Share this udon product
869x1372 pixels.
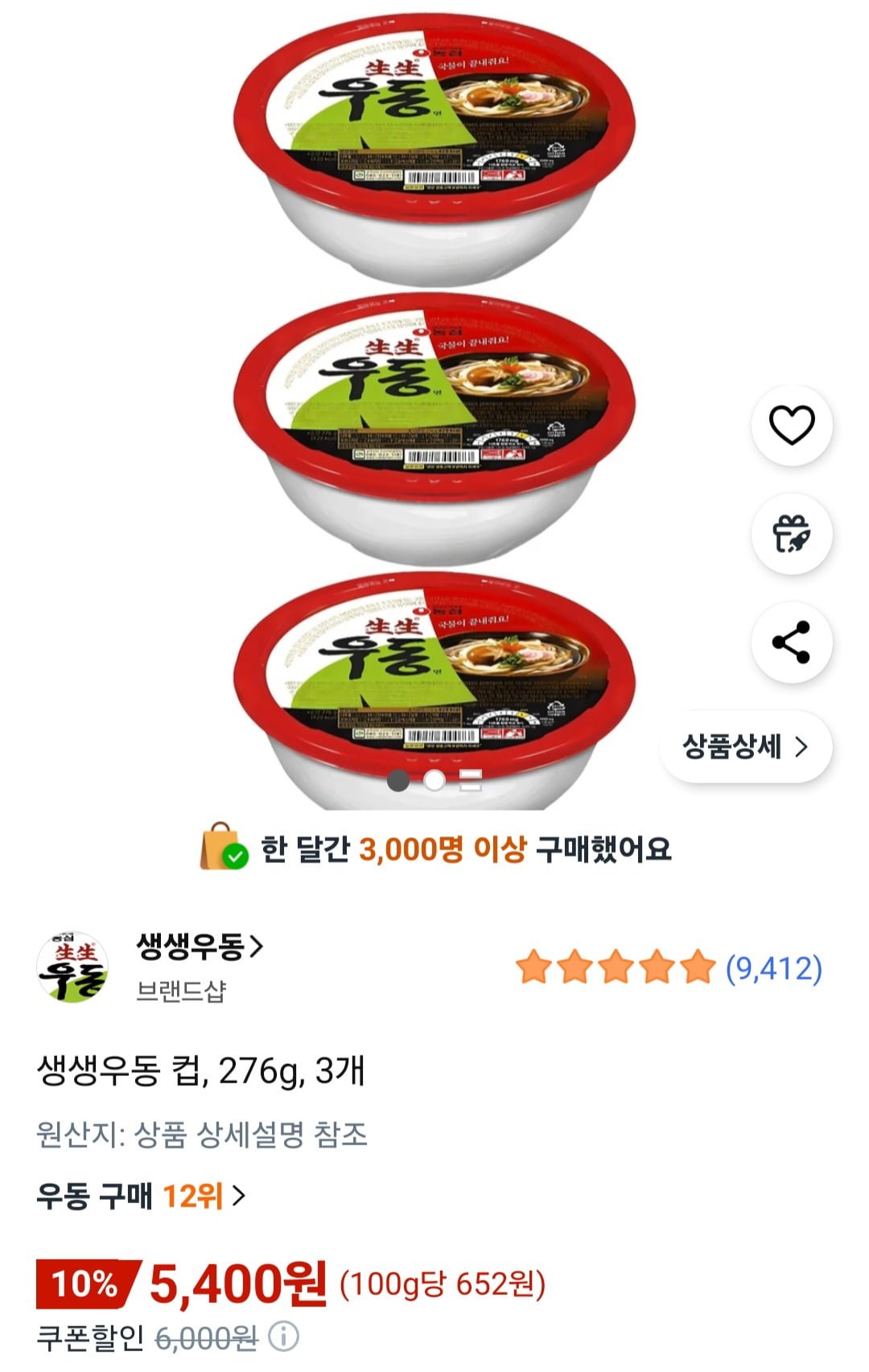click(792, 642)
